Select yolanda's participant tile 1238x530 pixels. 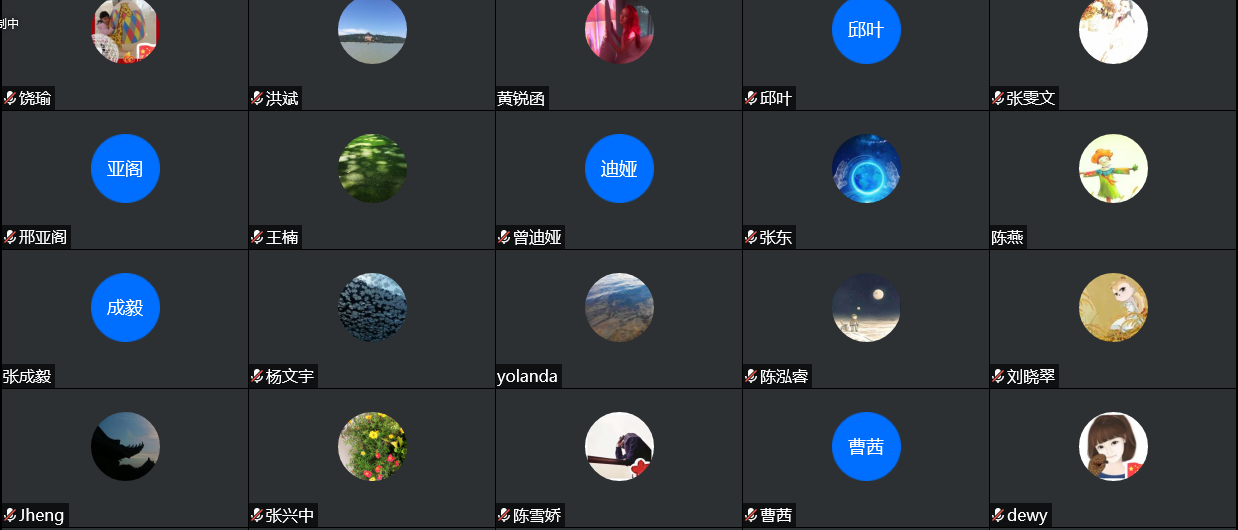619,319
